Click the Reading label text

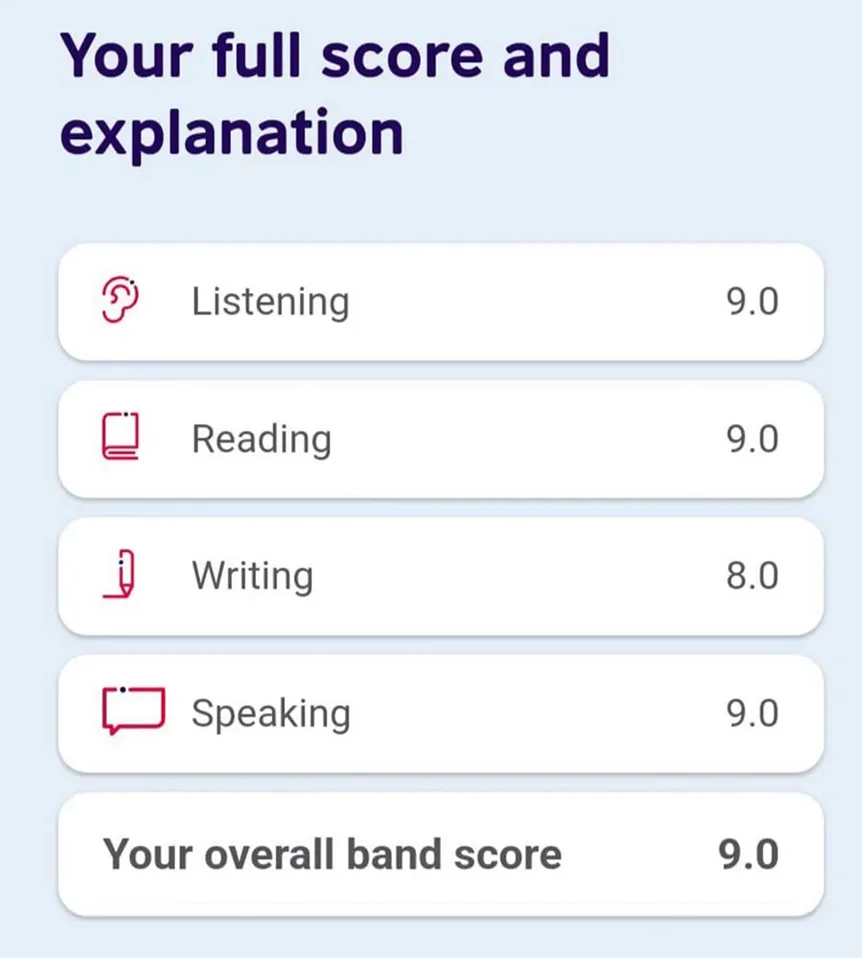click(261, 438)
